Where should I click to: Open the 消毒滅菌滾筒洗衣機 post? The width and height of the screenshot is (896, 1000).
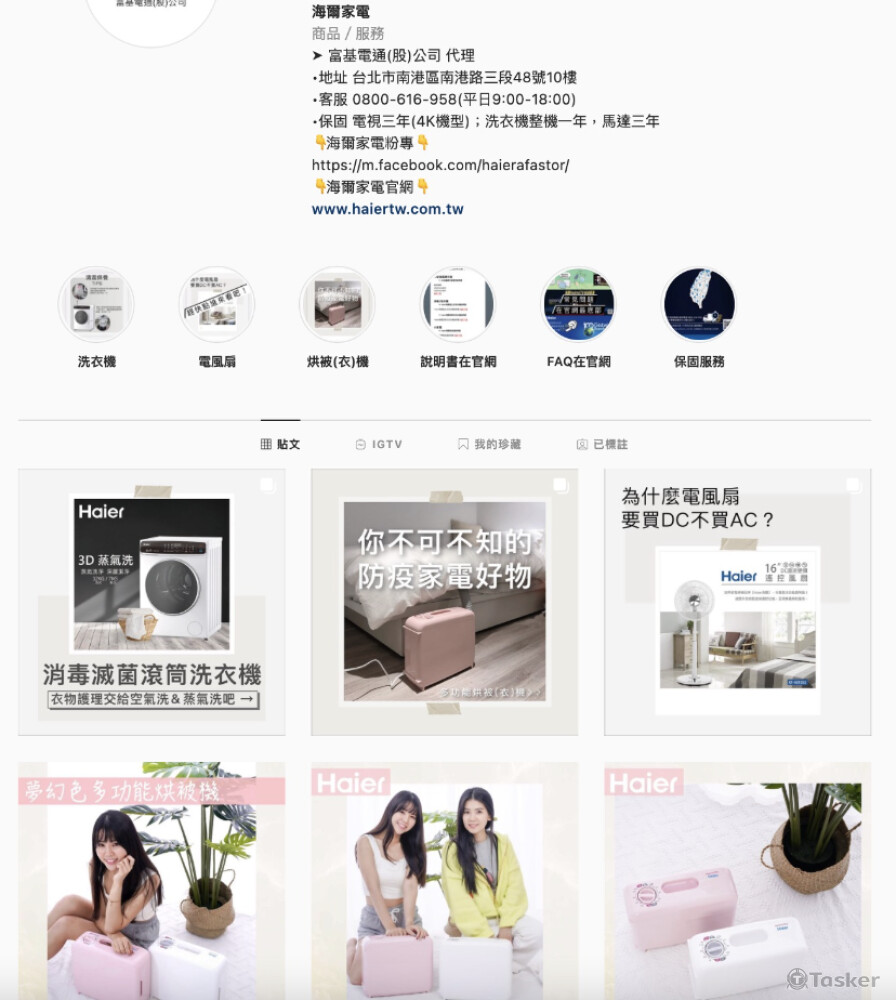tap(152, 602)
